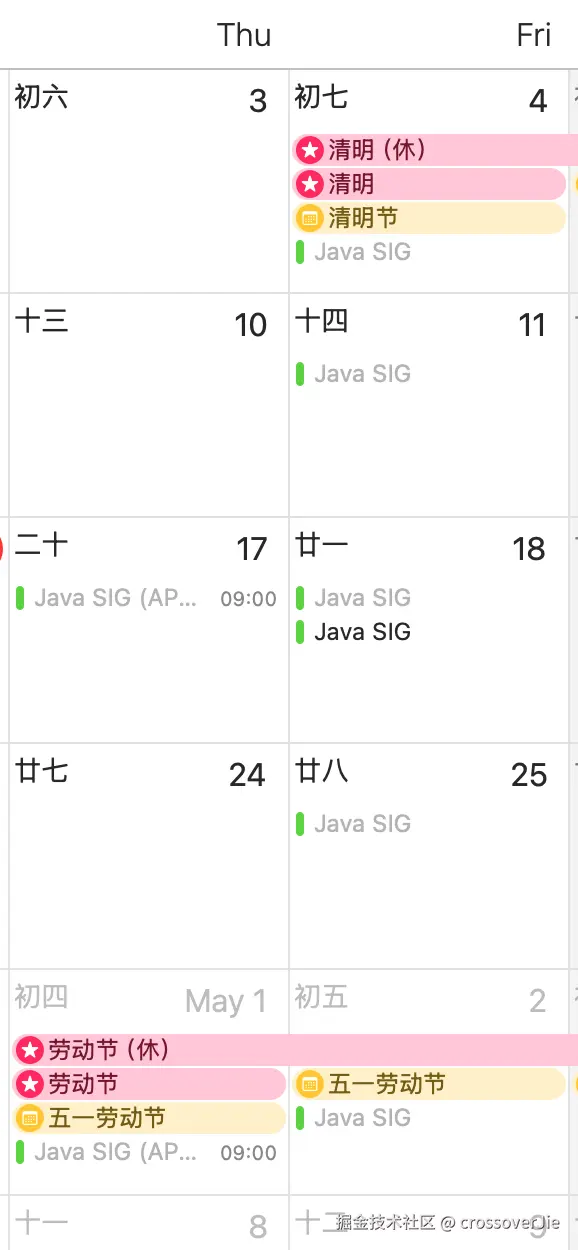Open the 清明 (休) event on April 4
This screenshot has width=578, height=1250.
435,150
